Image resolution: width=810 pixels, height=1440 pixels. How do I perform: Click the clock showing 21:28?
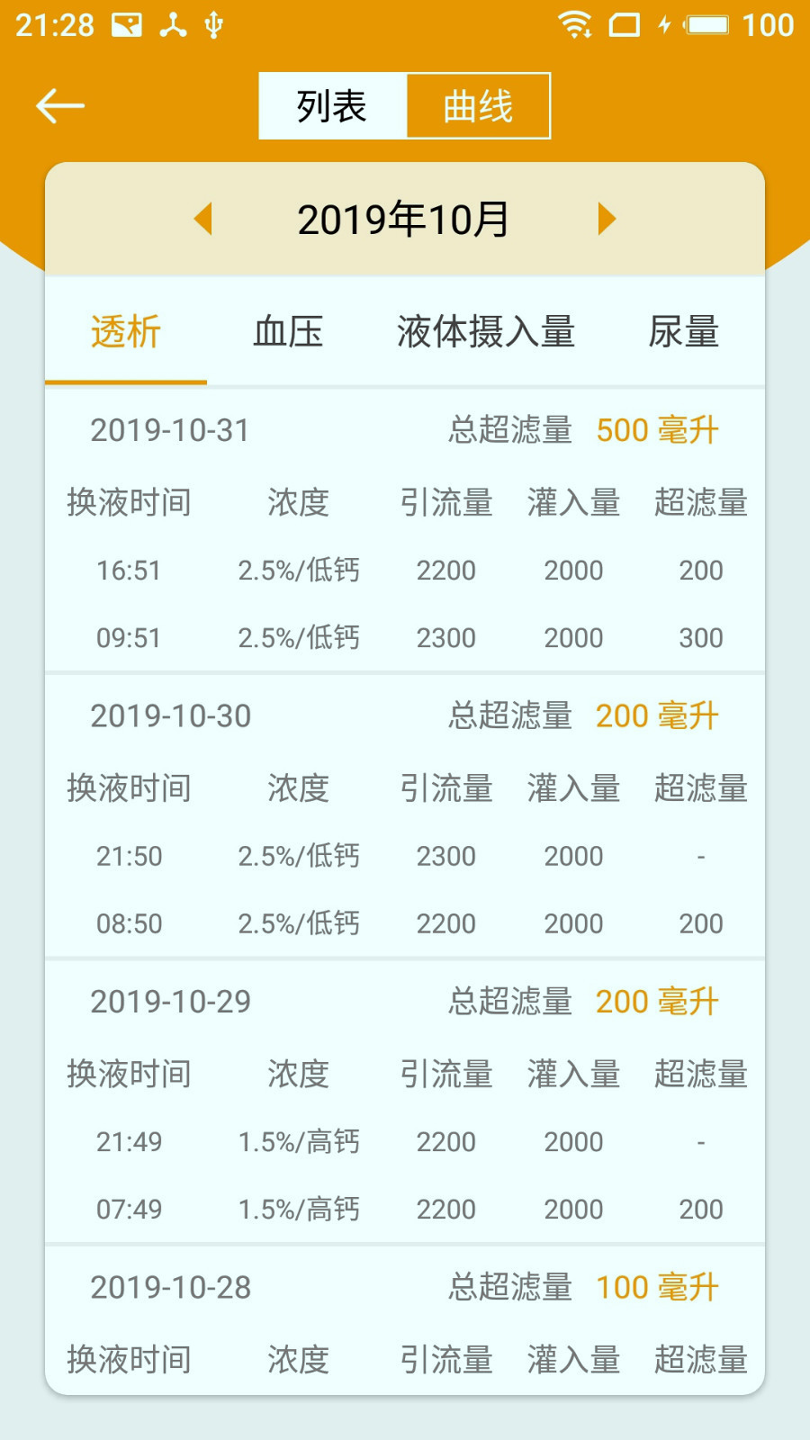[x=54, y=23]
